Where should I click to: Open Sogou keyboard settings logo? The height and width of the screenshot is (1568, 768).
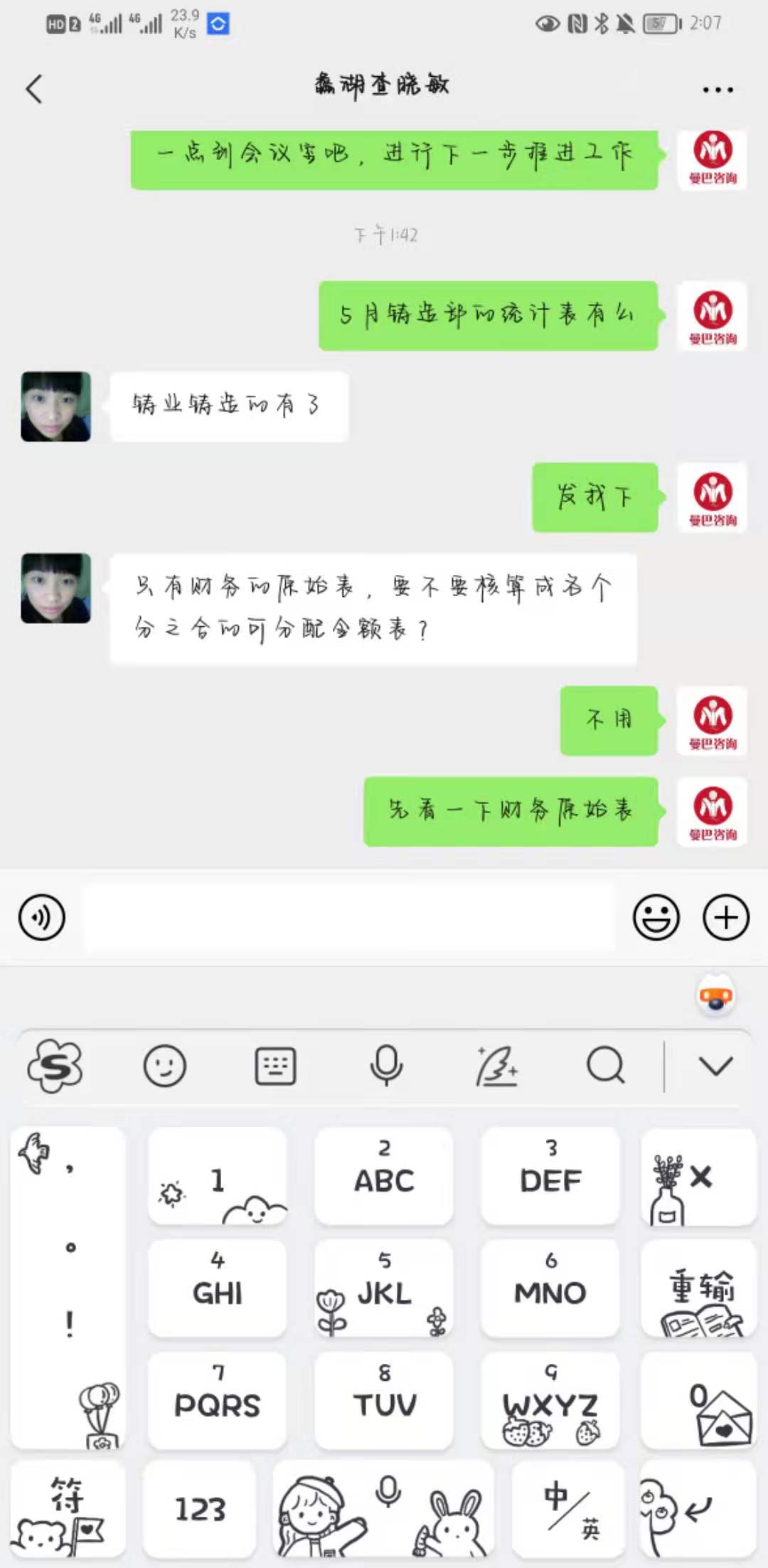coord(55,1066)
